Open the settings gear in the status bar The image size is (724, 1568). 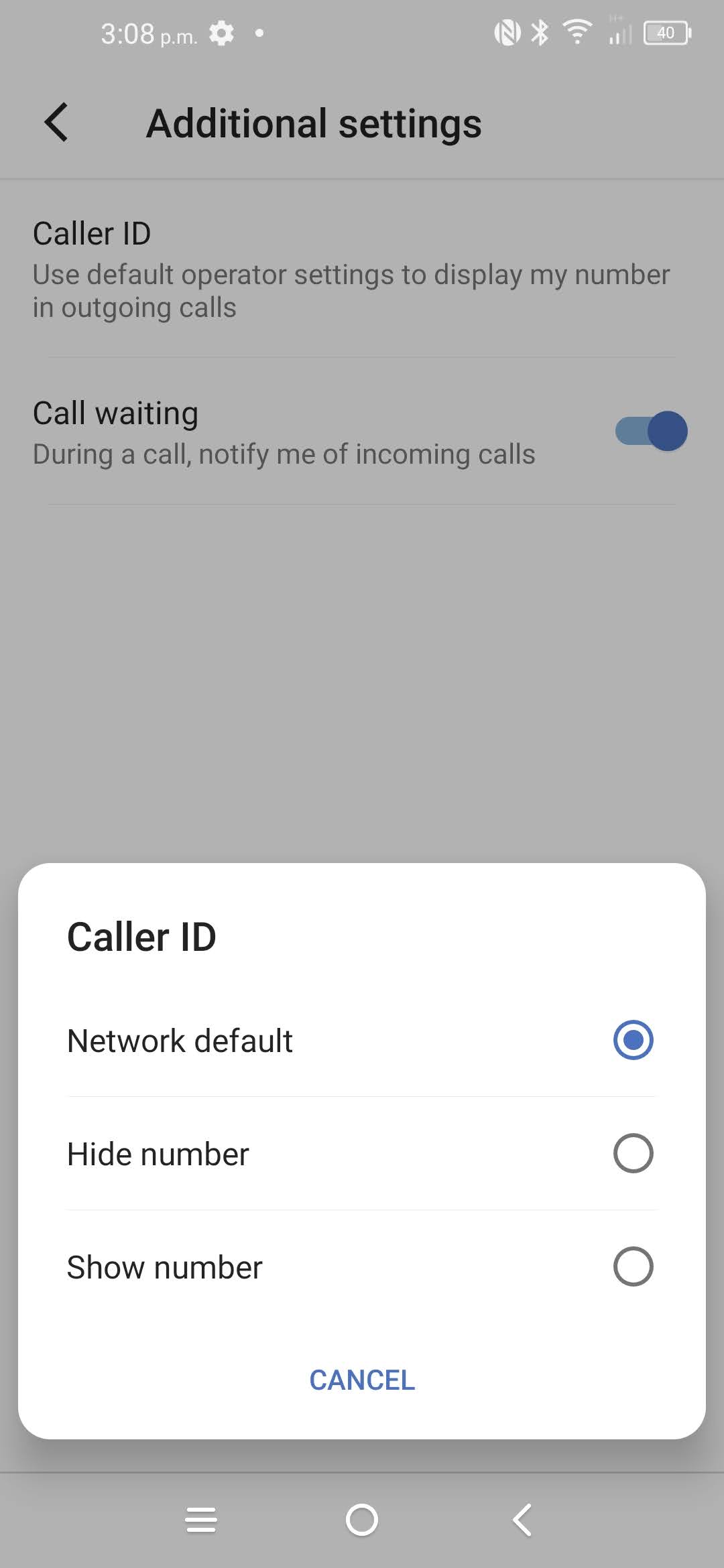(x=222, y=32)
